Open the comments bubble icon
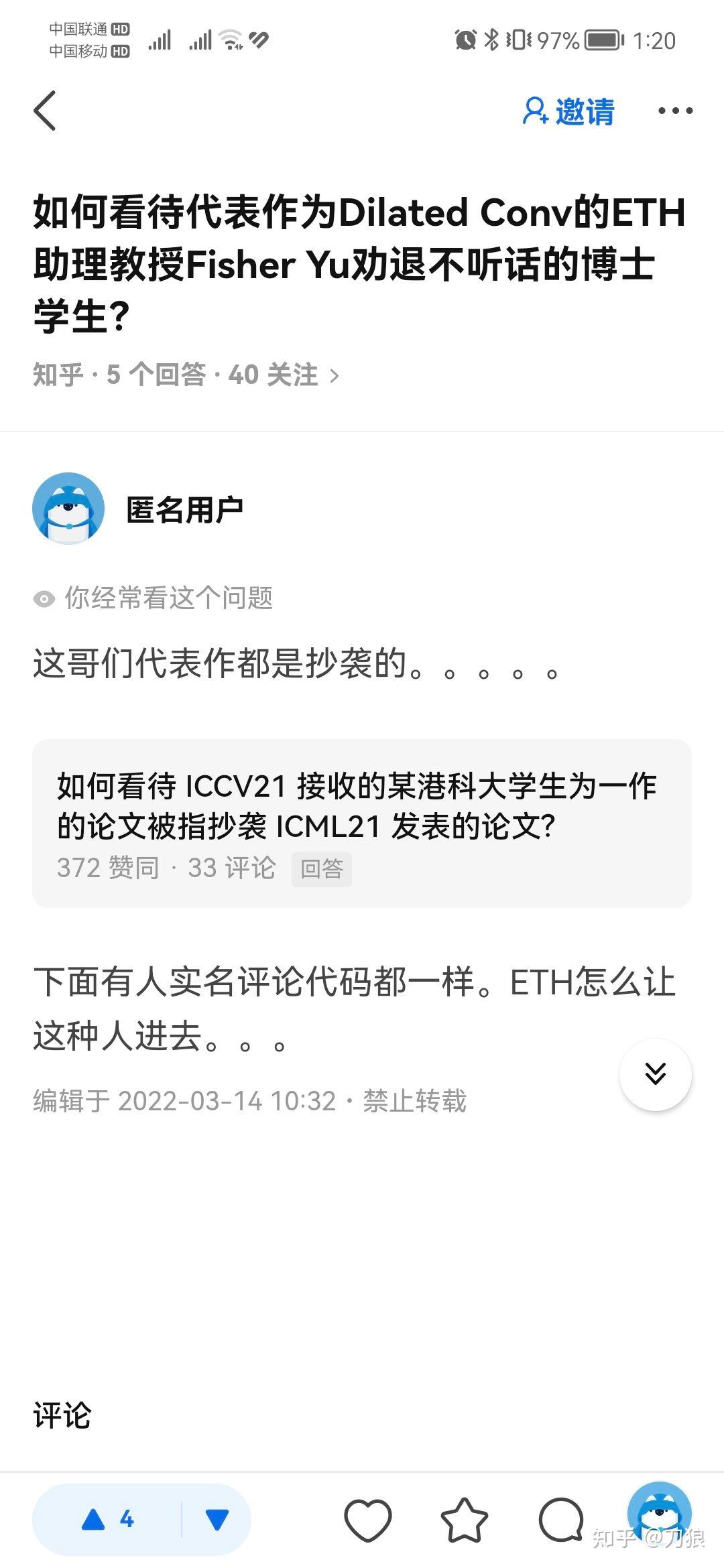The width and height of the screenshot is (724, 1568). (x=560, y=1519)
